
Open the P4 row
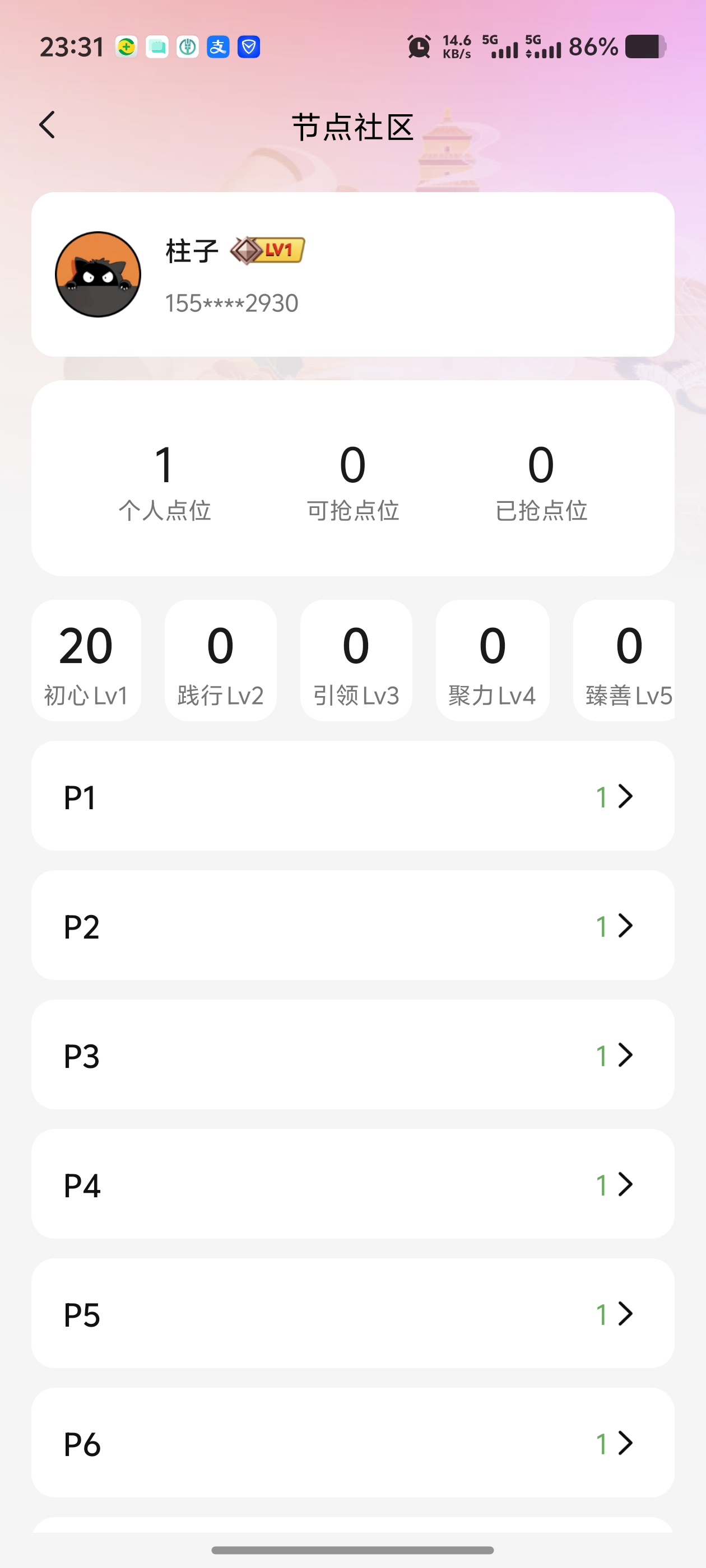(x=352, y=1184)
